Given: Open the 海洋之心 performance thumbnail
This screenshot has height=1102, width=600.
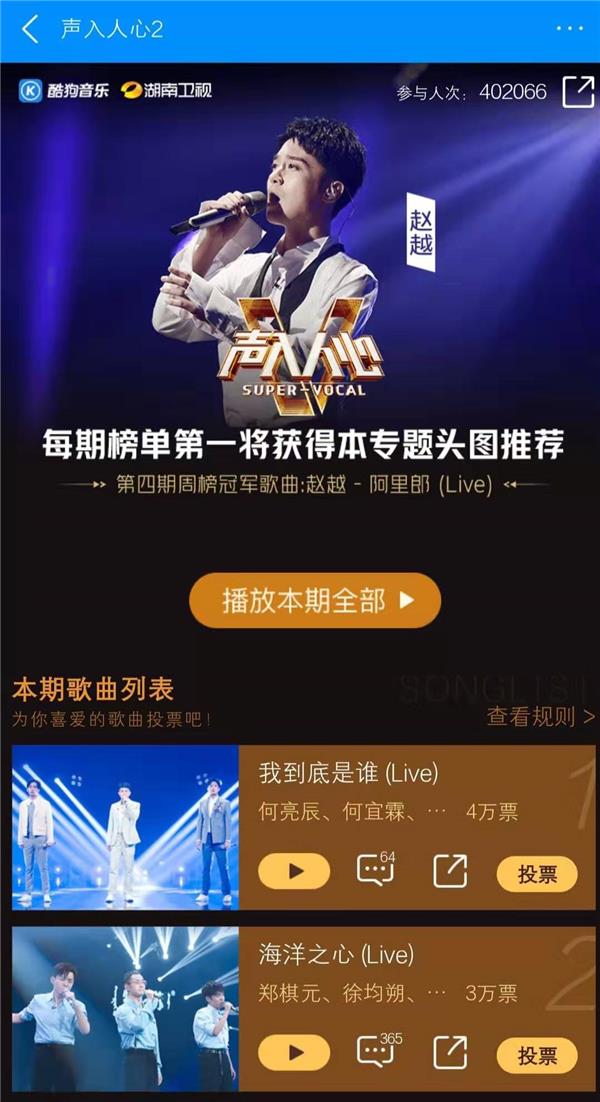Looking at the screenshot, I should 125,1008.
